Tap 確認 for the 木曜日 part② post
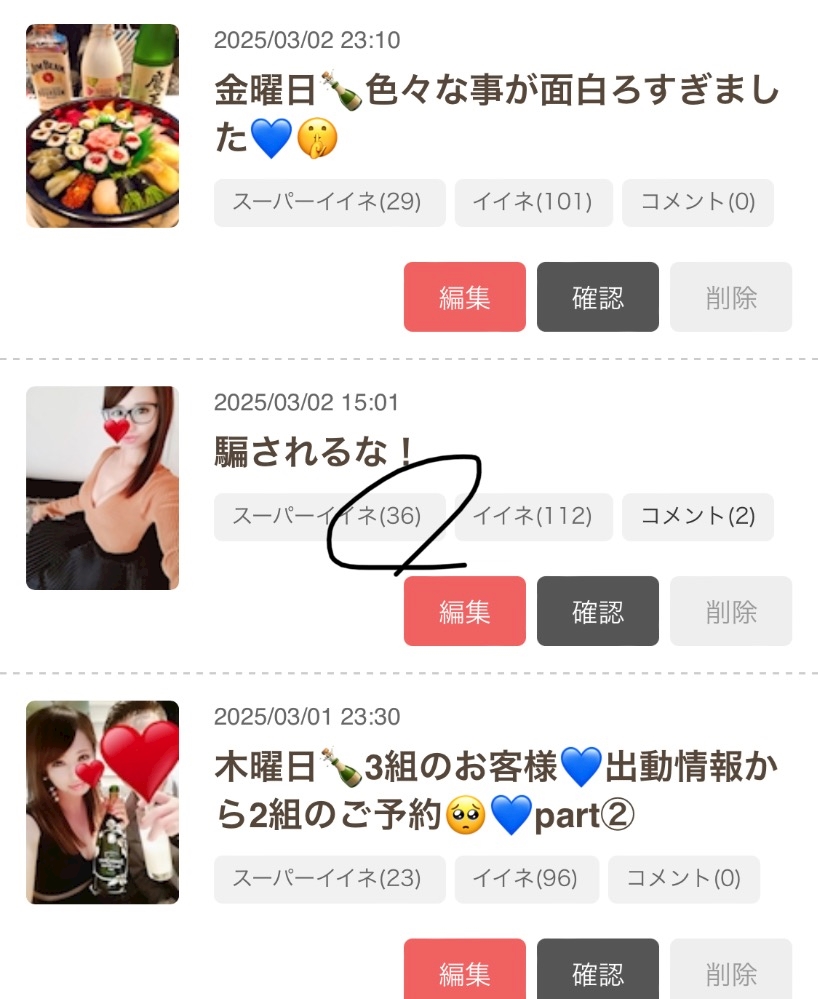Screen dimensions: 818x999 pyautogui.click(x=598, y=972)
